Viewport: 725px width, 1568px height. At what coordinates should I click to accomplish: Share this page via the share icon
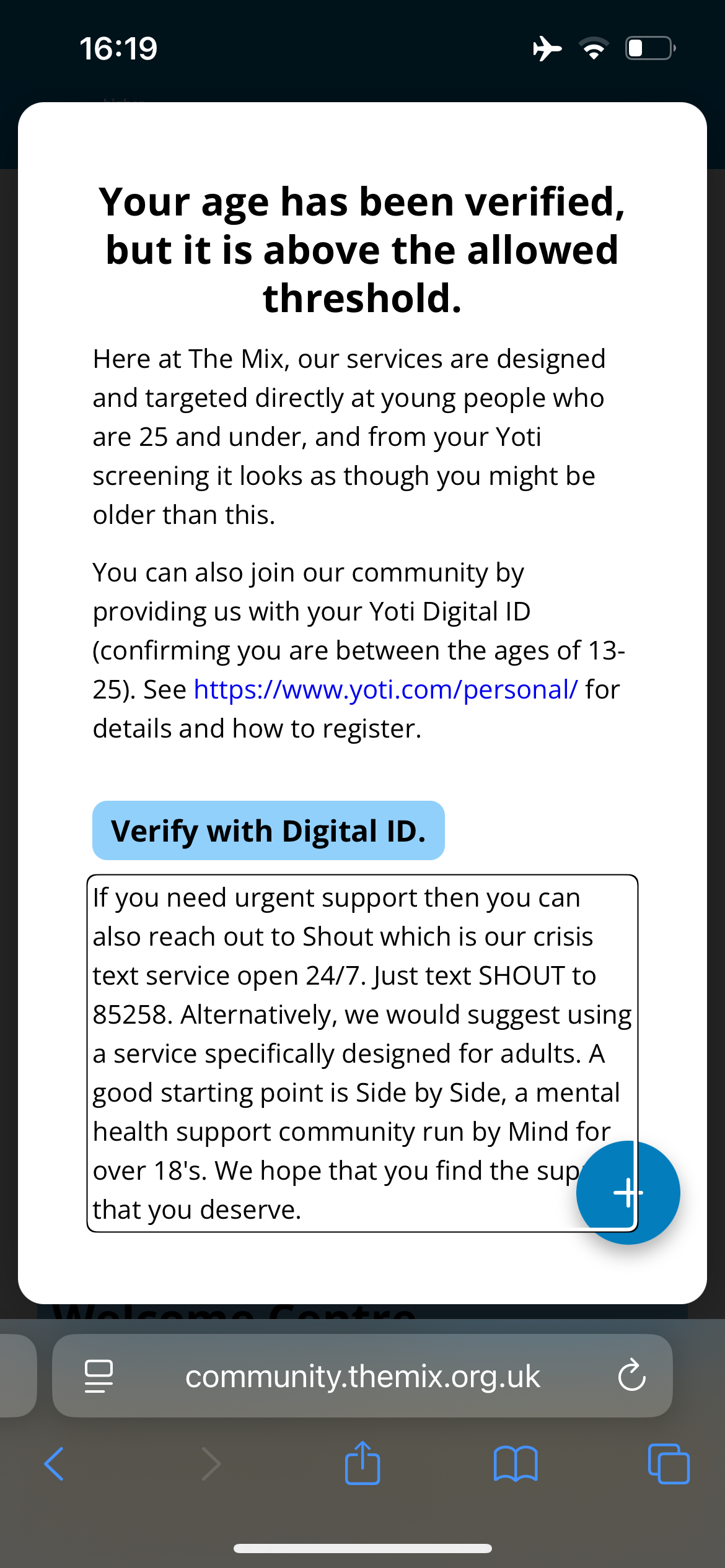362,1463
